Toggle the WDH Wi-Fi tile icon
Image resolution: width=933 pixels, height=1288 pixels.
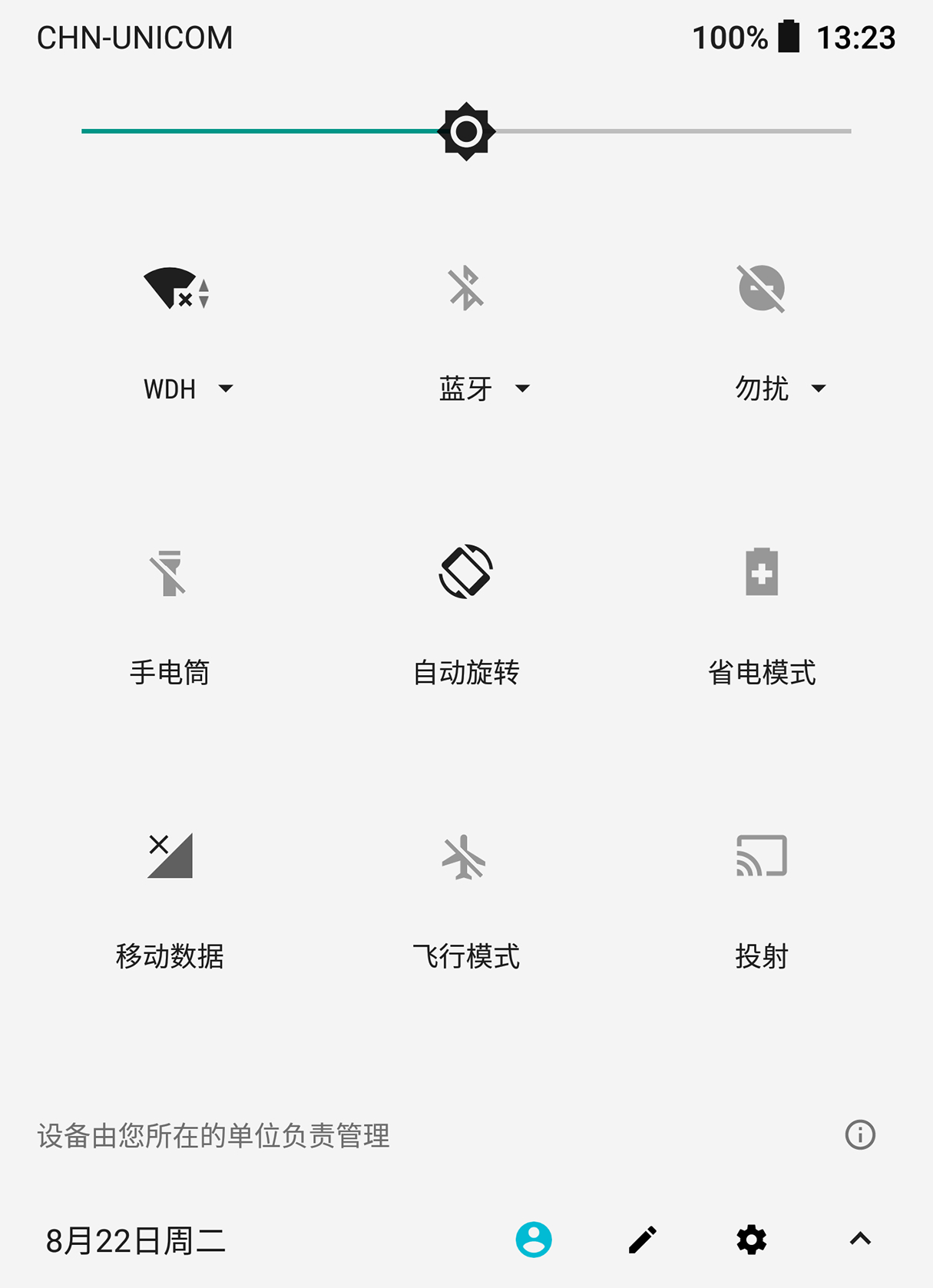[x=176, y=288]
